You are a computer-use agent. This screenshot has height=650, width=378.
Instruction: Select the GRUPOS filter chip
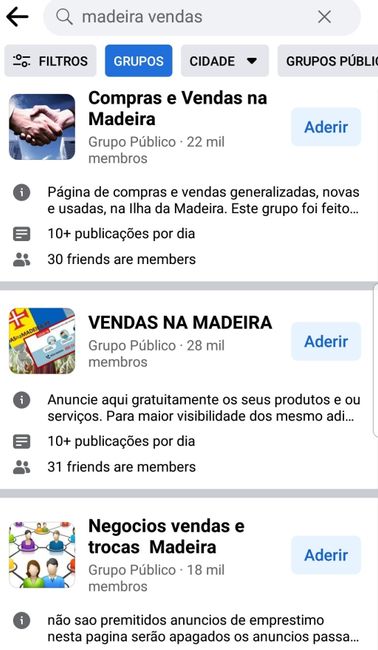click(138, 61)
